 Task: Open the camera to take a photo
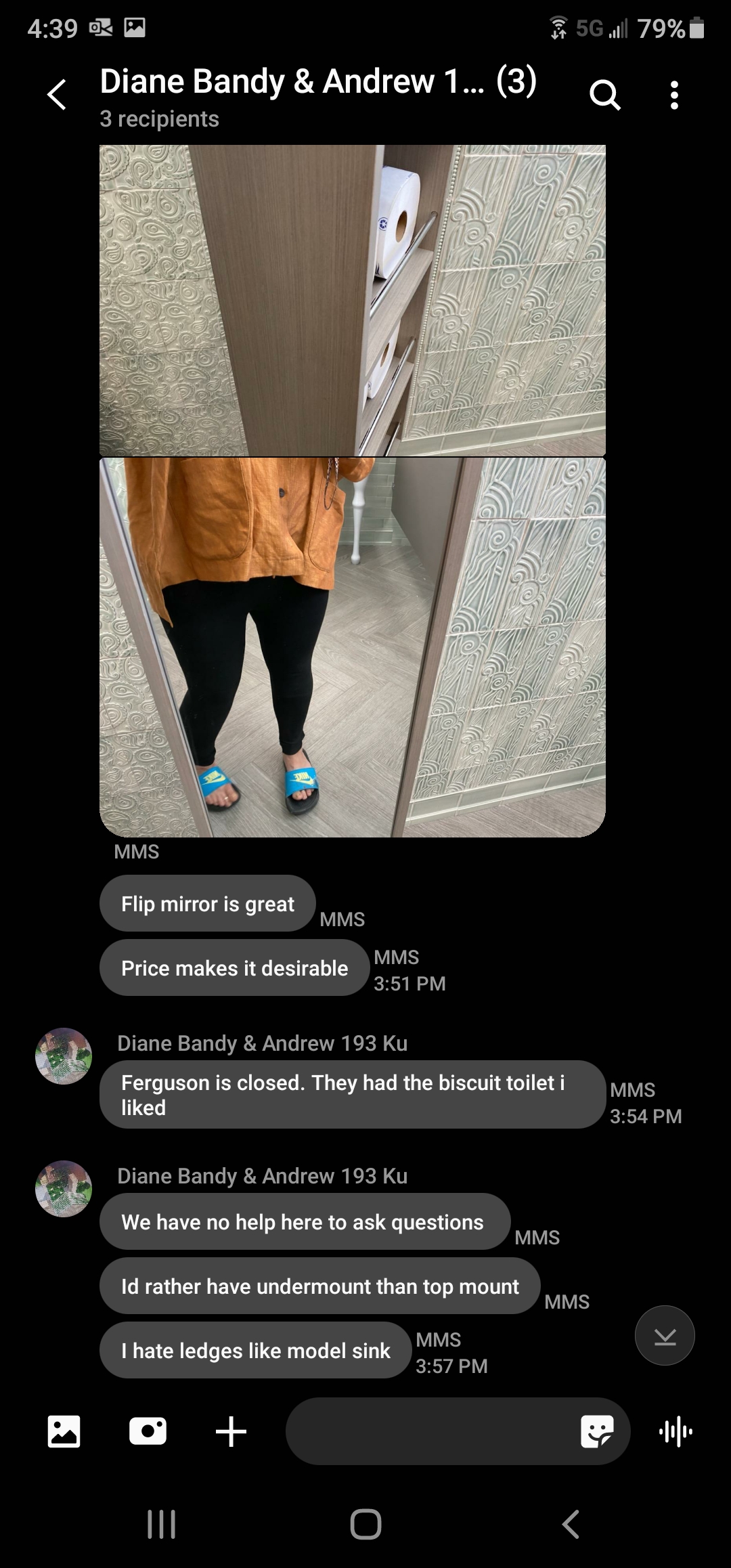pyautogui.click(x=148, y=1431)
